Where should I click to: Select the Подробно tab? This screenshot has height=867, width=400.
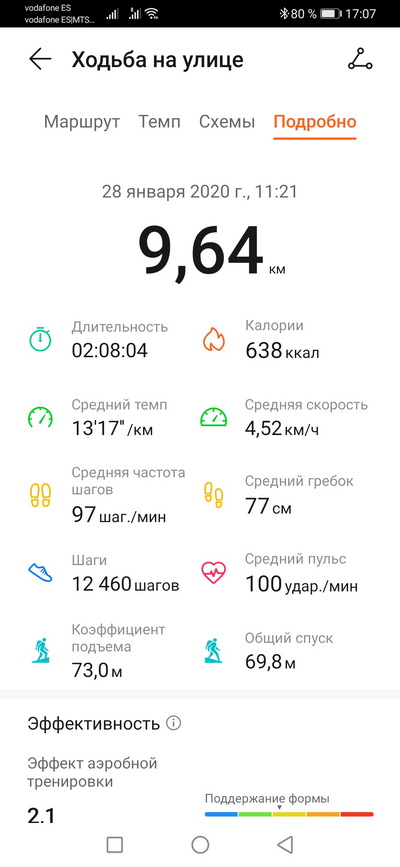pyautogui.click(x=315, y=122)
